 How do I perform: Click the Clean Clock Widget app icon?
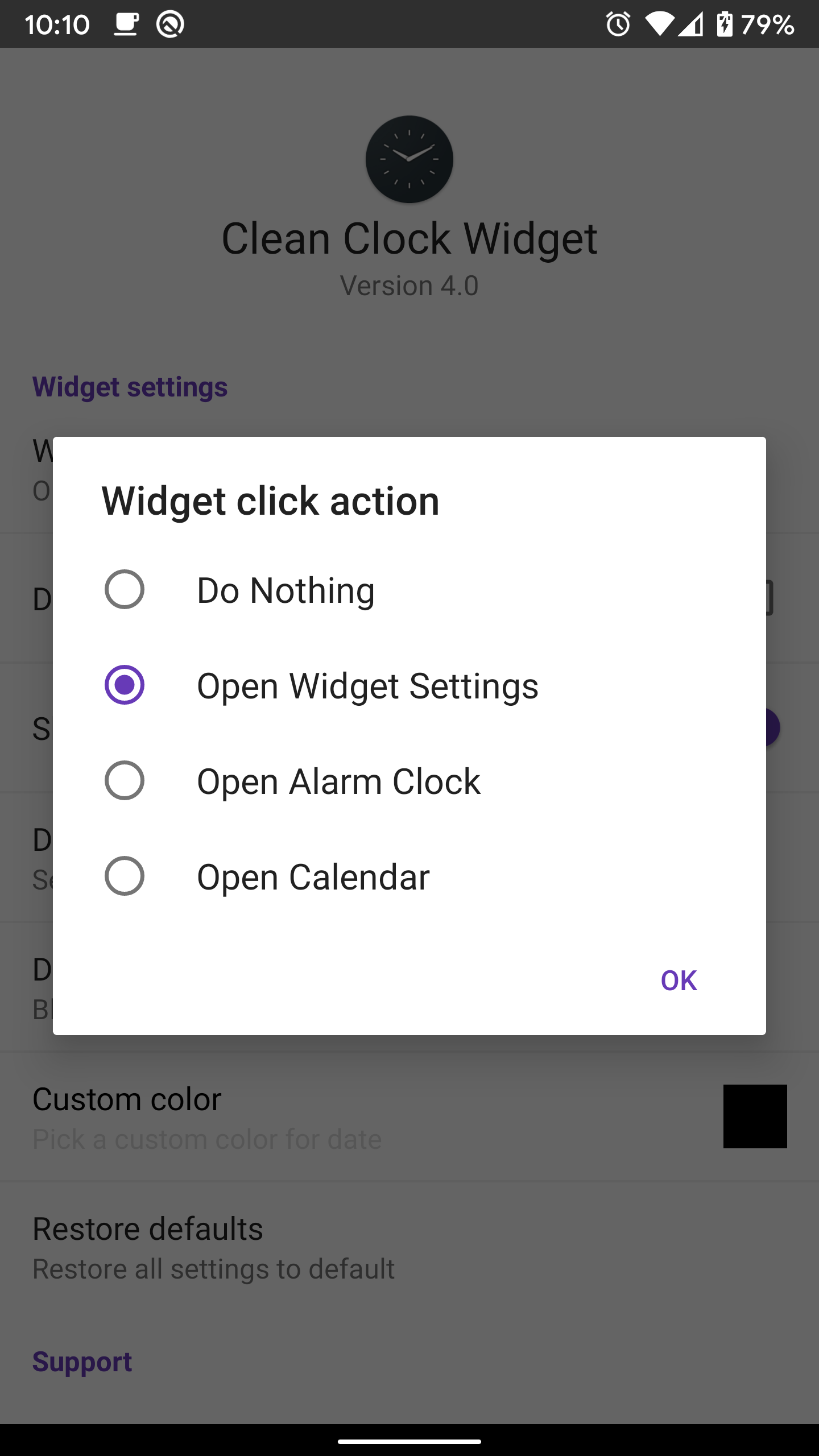pyautogui.click(x=409, y=159)
